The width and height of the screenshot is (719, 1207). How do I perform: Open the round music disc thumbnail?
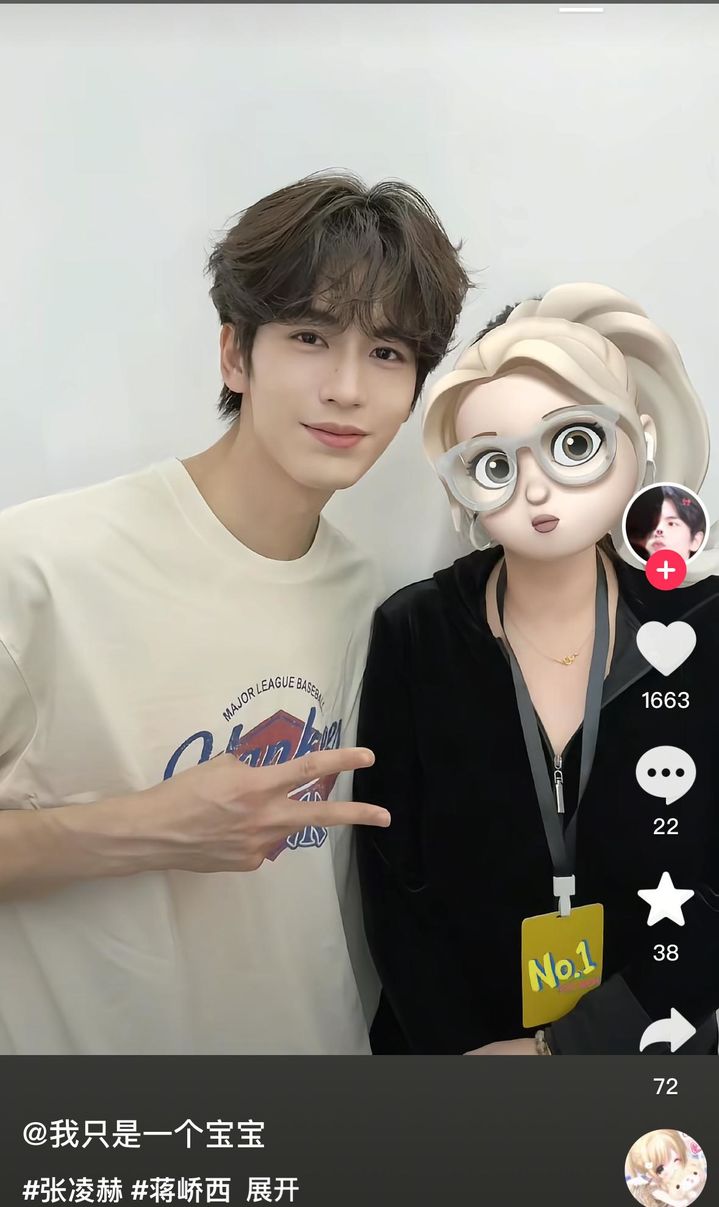(666, 1168)
